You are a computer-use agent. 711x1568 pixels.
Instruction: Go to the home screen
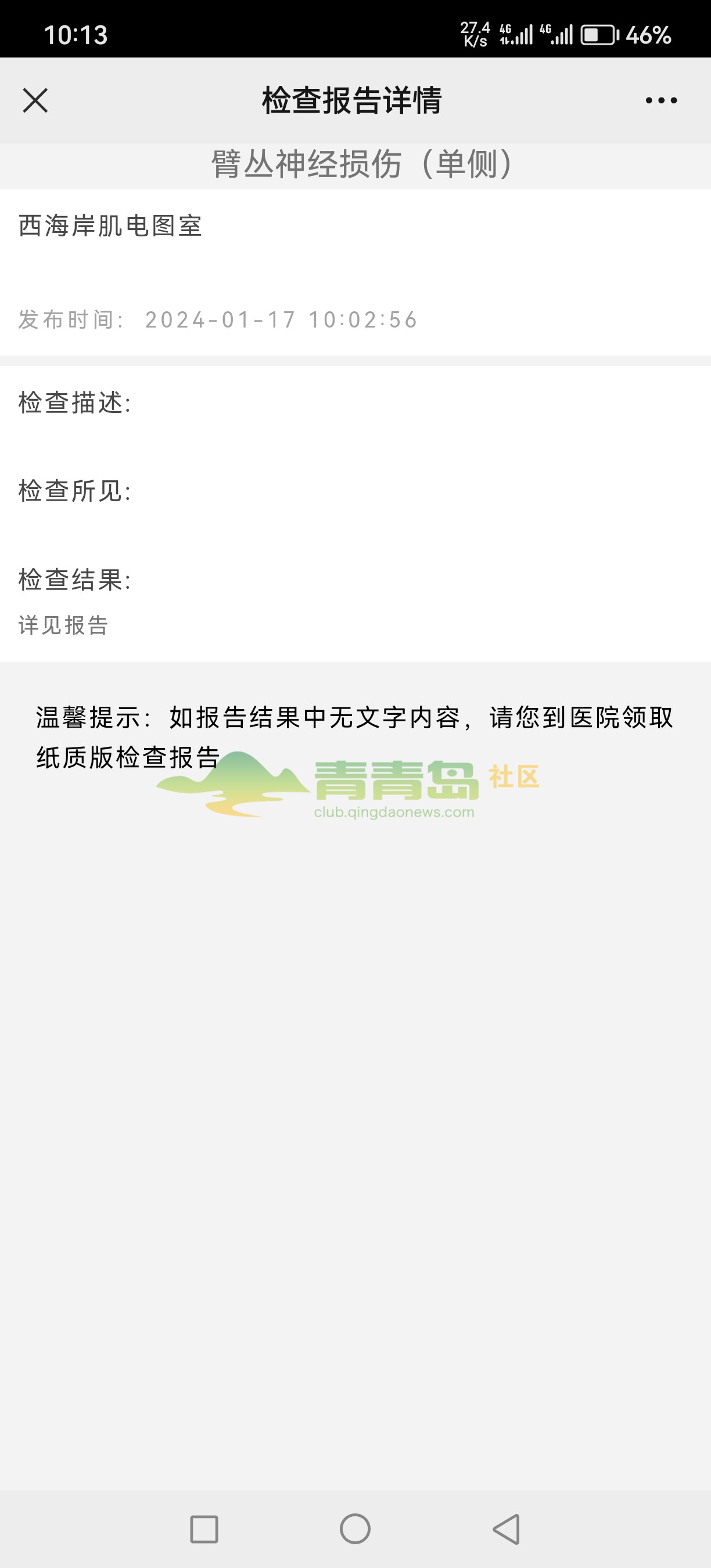[355, 1529]
